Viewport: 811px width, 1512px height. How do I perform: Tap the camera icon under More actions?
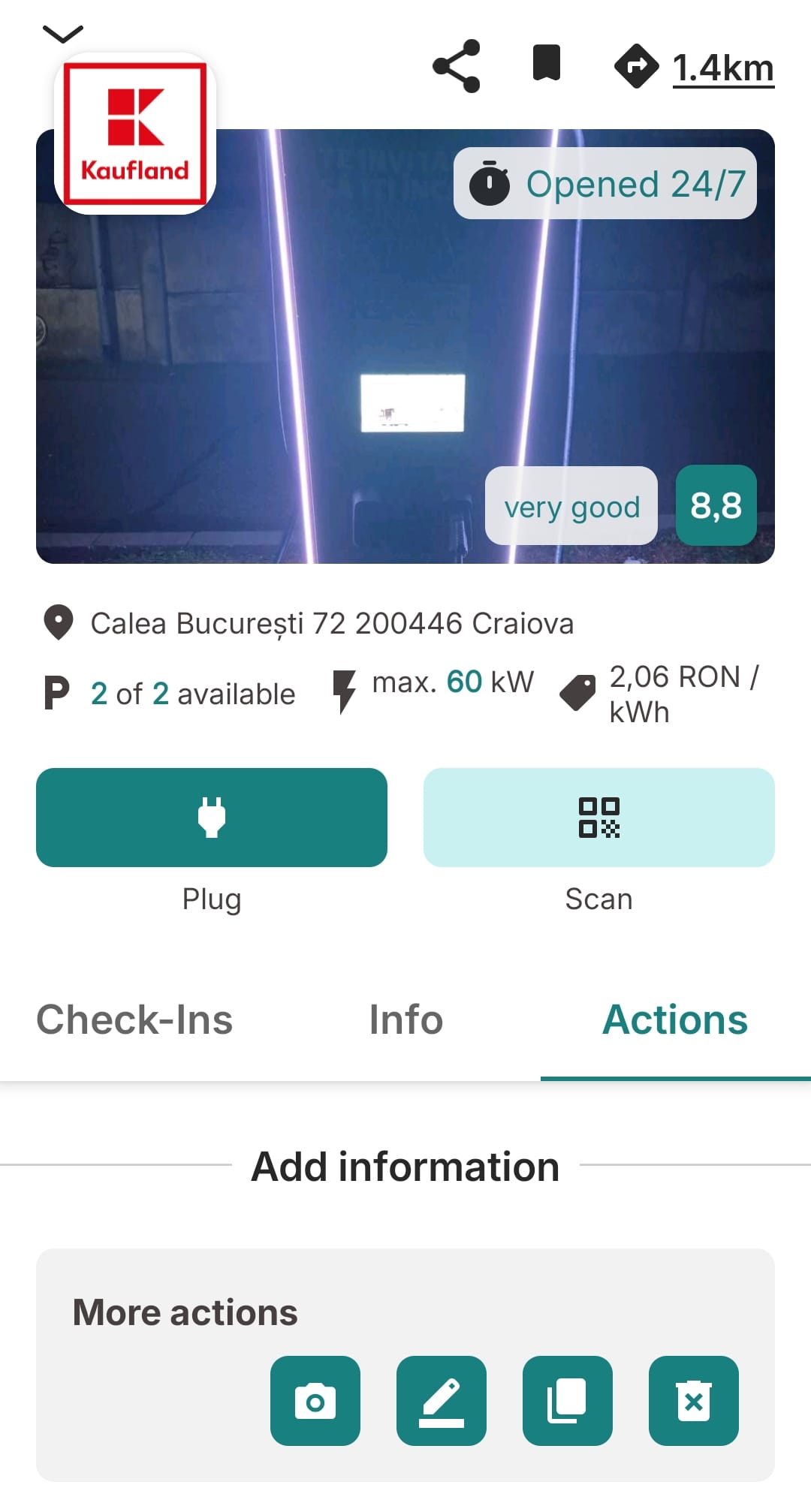315,1401
